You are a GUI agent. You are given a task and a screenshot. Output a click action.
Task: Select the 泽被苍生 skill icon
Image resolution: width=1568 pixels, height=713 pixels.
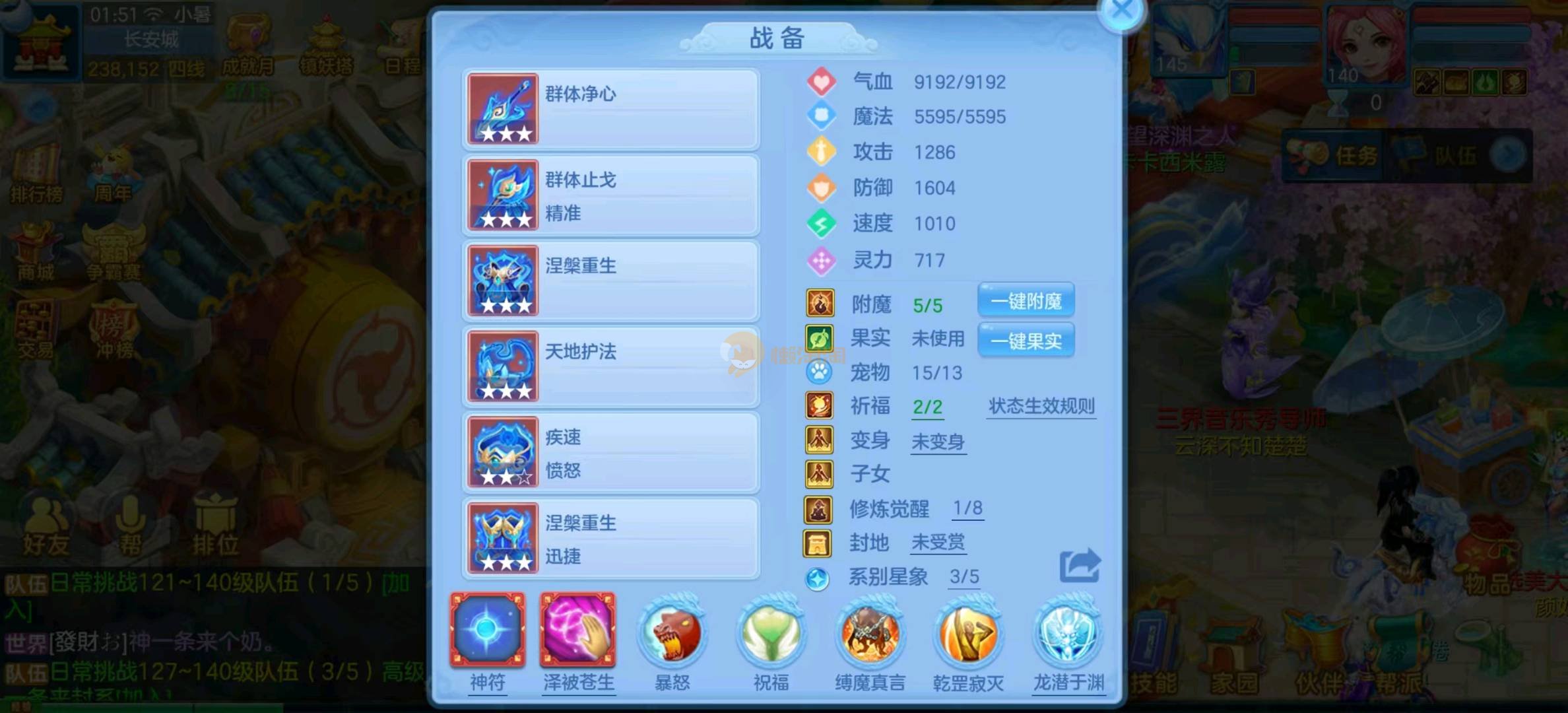578,630
